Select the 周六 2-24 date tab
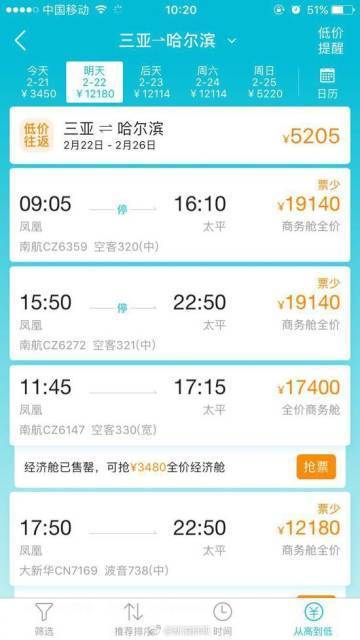 point(208,82)
